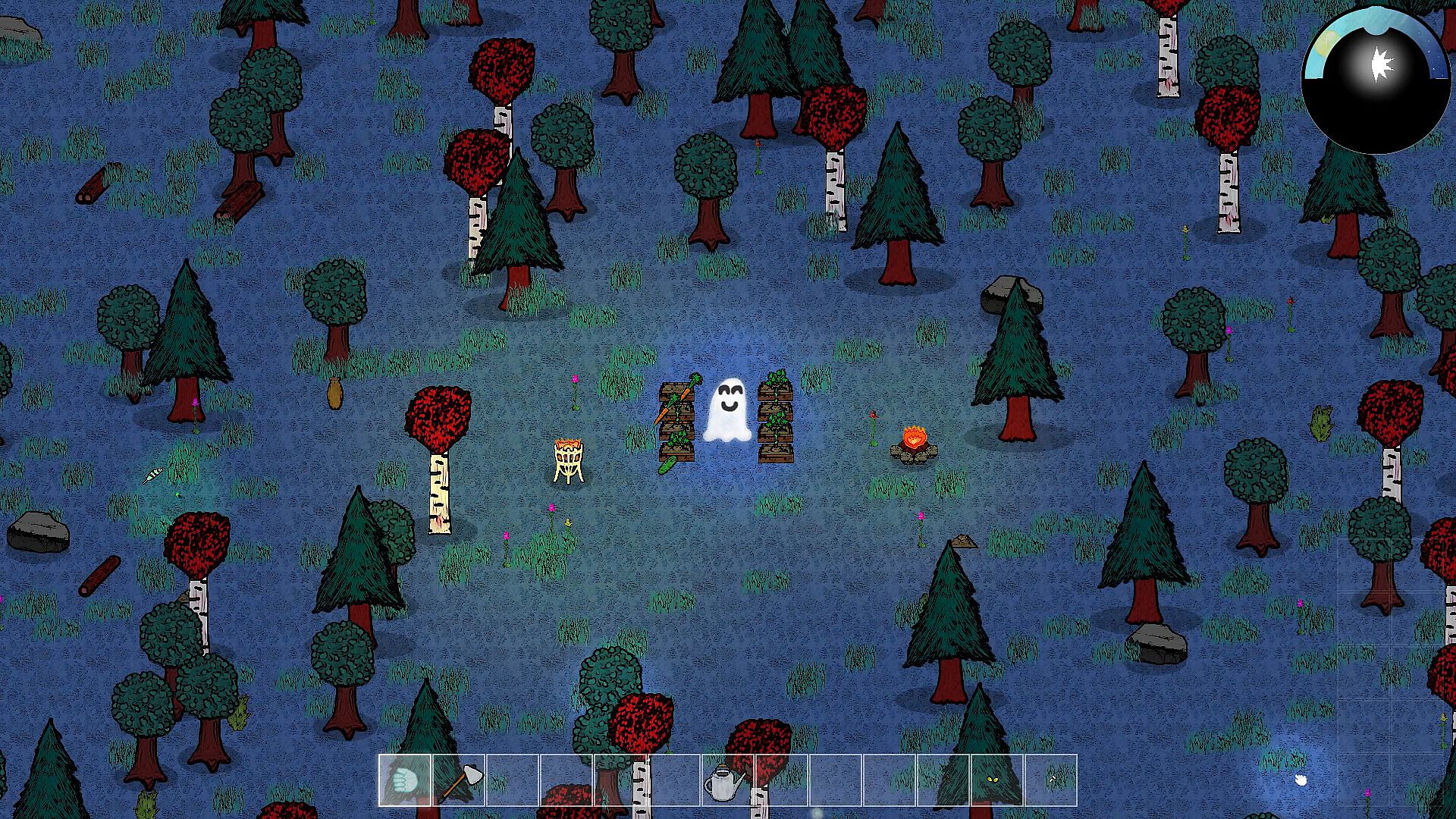1456x819 pixels.
Task: Choose the yellow seeds hotbar slot
Action: tap(996, 780)
